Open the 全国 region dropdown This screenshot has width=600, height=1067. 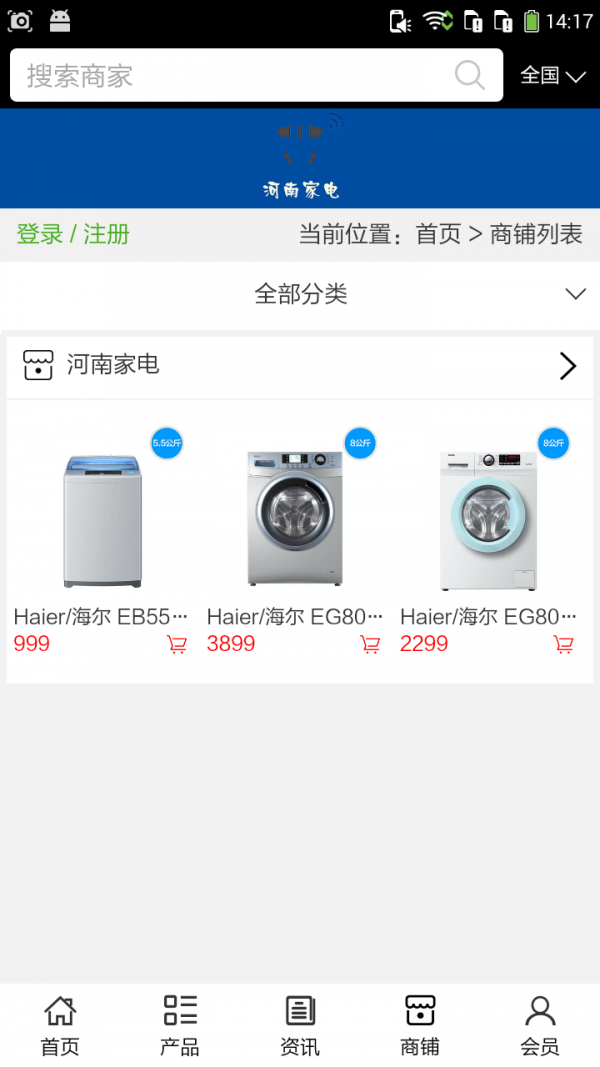[552, 76]
